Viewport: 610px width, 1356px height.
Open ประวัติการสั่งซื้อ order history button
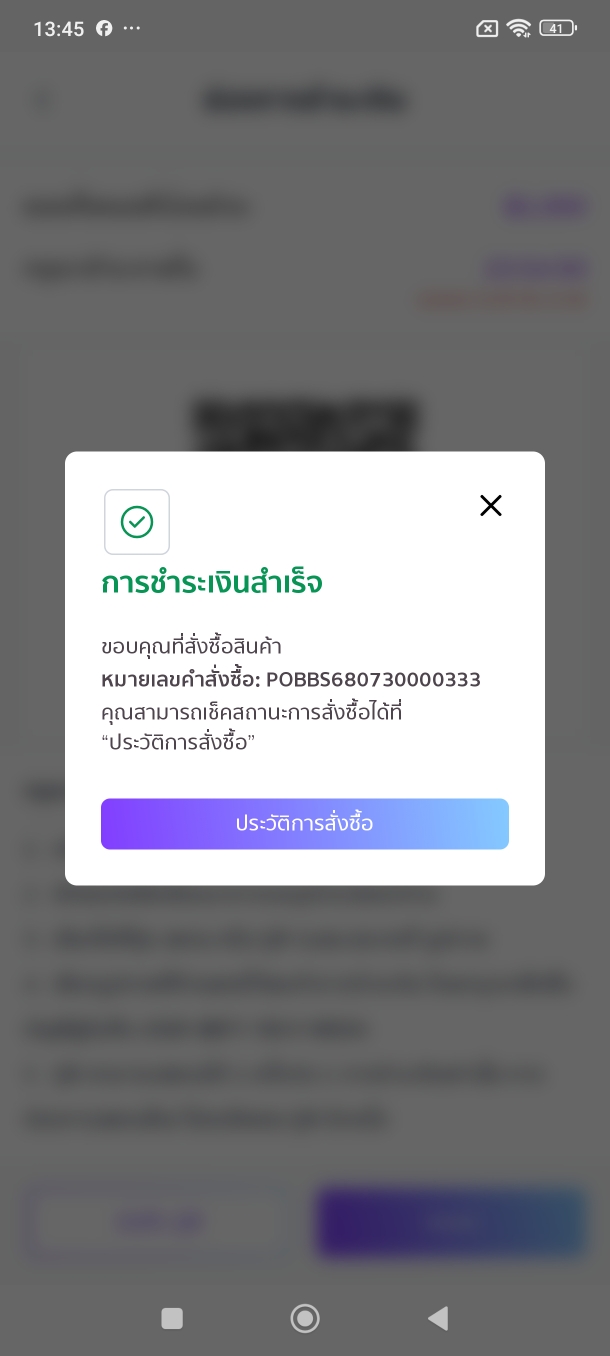tap(305, 824)
